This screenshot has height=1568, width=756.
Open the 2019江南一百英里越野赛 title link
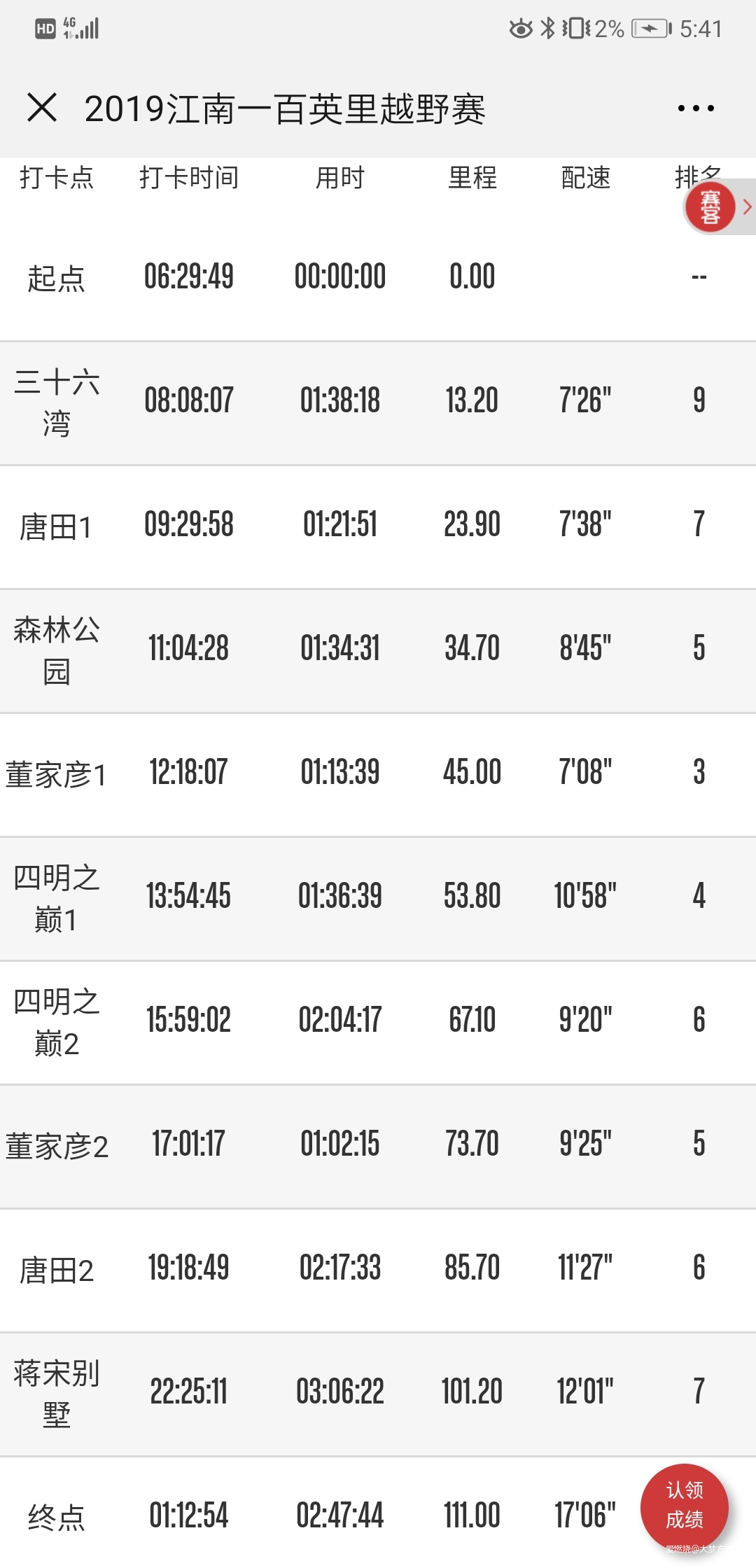coord(287,108)
